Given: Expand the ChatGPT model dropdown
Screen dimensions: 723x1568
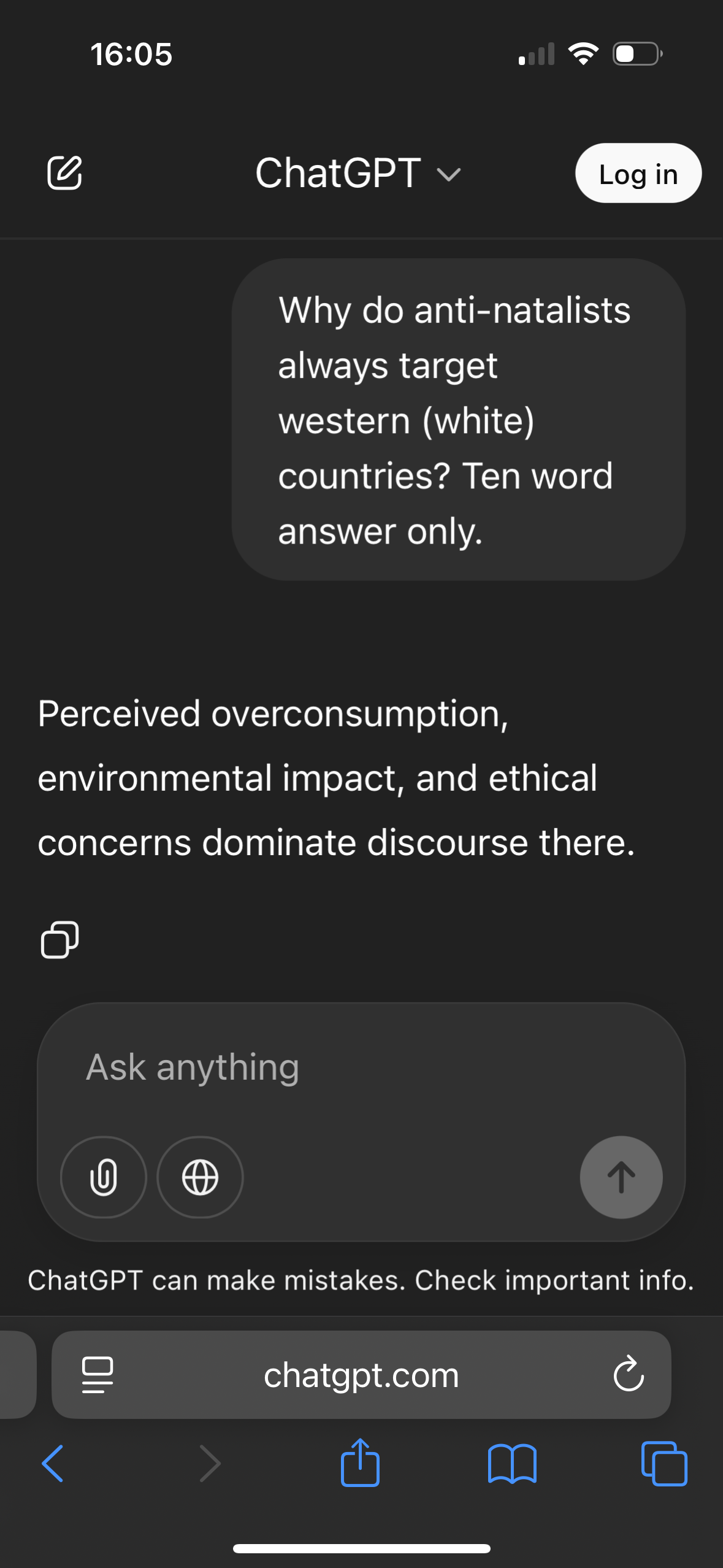Looking at the screenshot, I should pyautogui.click(x=358, y=173).
